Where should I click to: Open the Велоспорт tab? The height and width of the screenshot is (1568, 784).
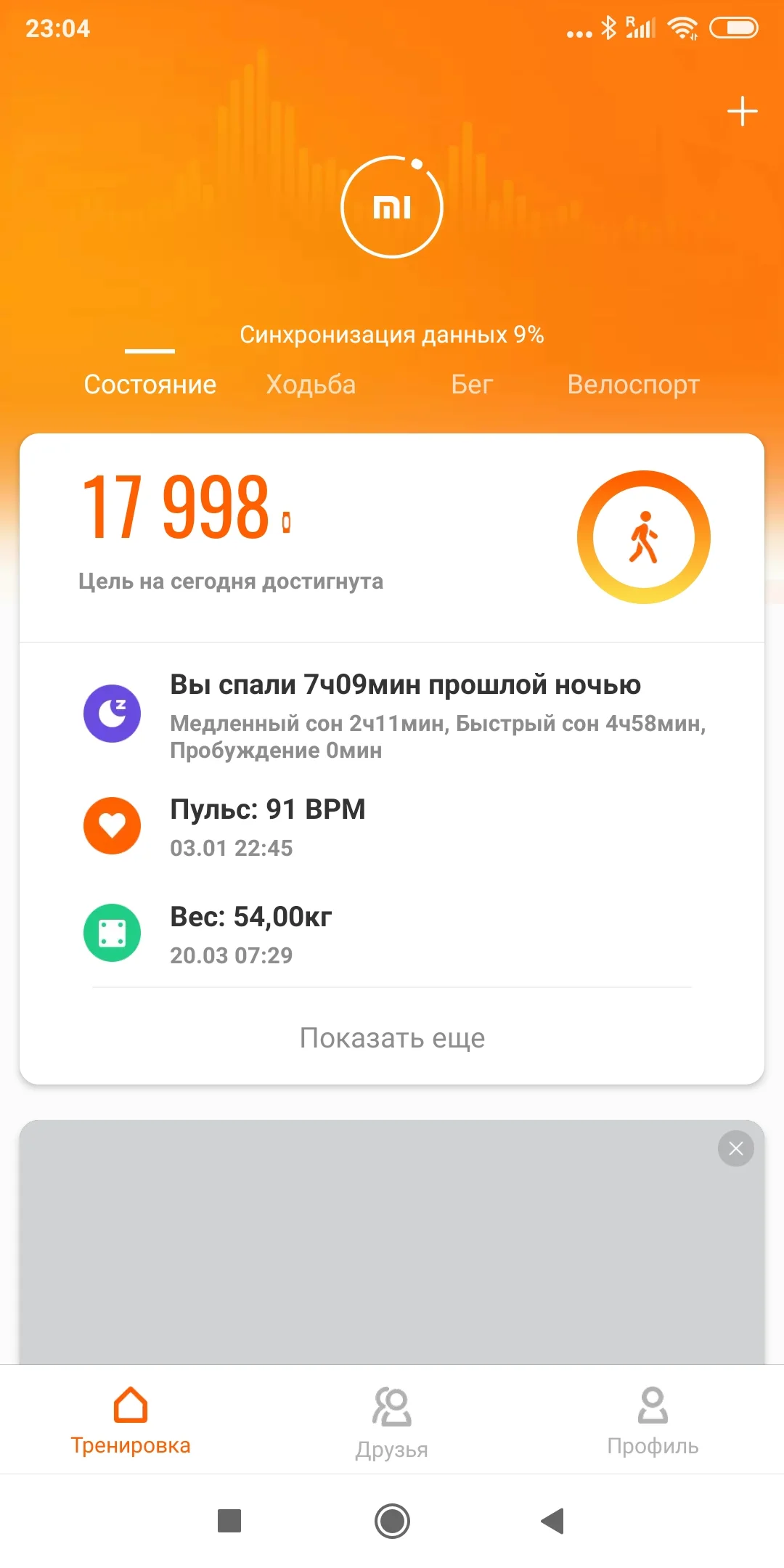click(634, 384)
